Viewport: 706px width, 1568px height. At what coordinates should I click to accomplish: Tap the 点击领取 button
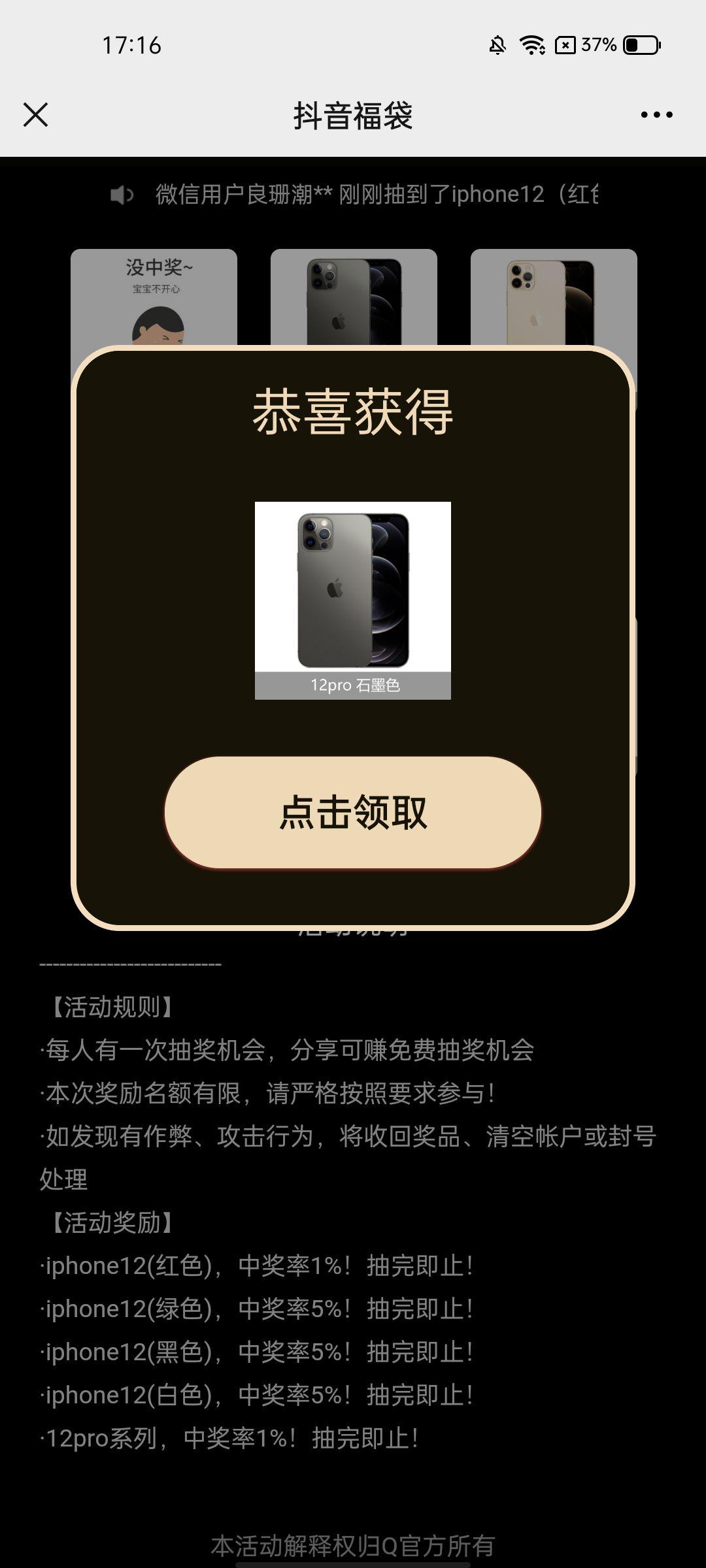point(353,812)
